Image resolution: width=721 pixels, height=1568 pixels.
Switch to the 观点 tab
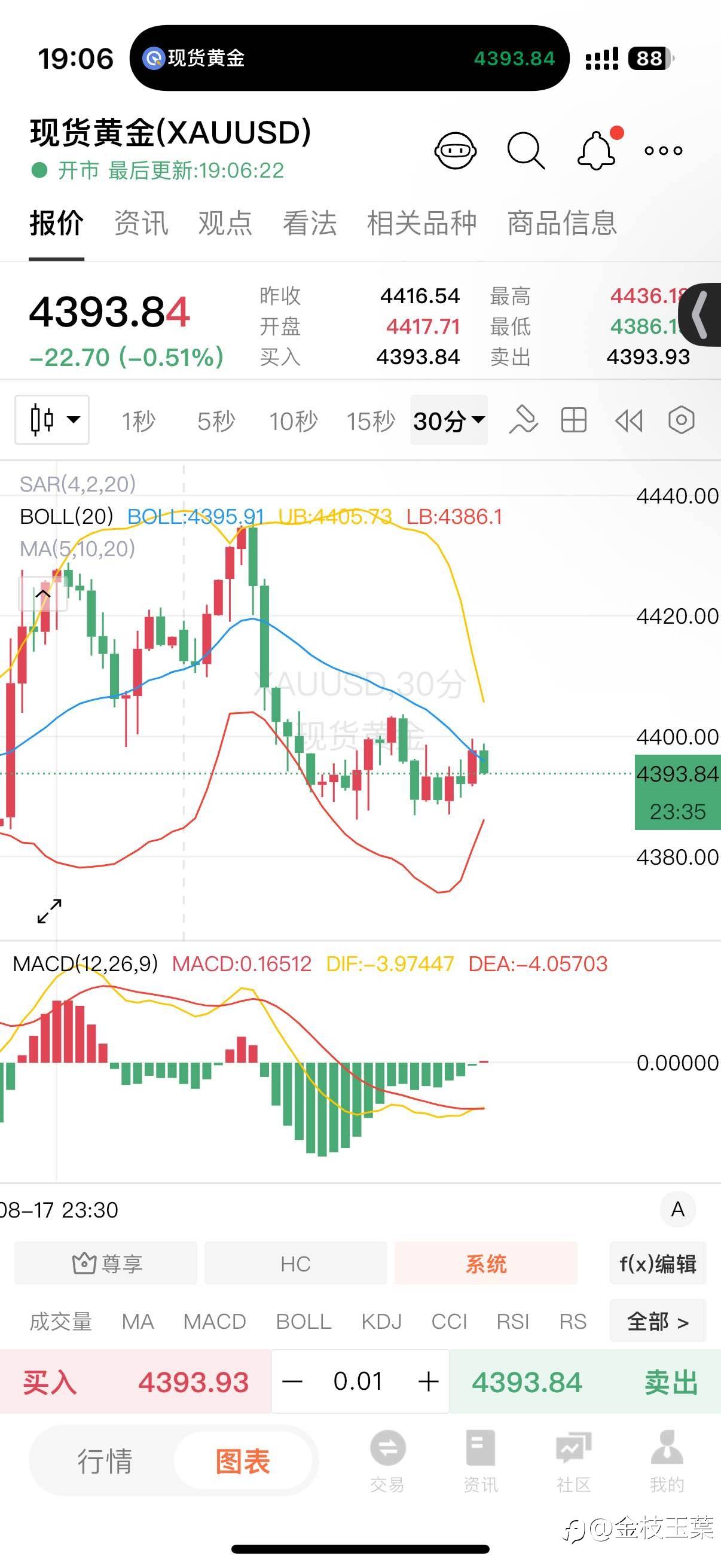(x=225, y=223)
